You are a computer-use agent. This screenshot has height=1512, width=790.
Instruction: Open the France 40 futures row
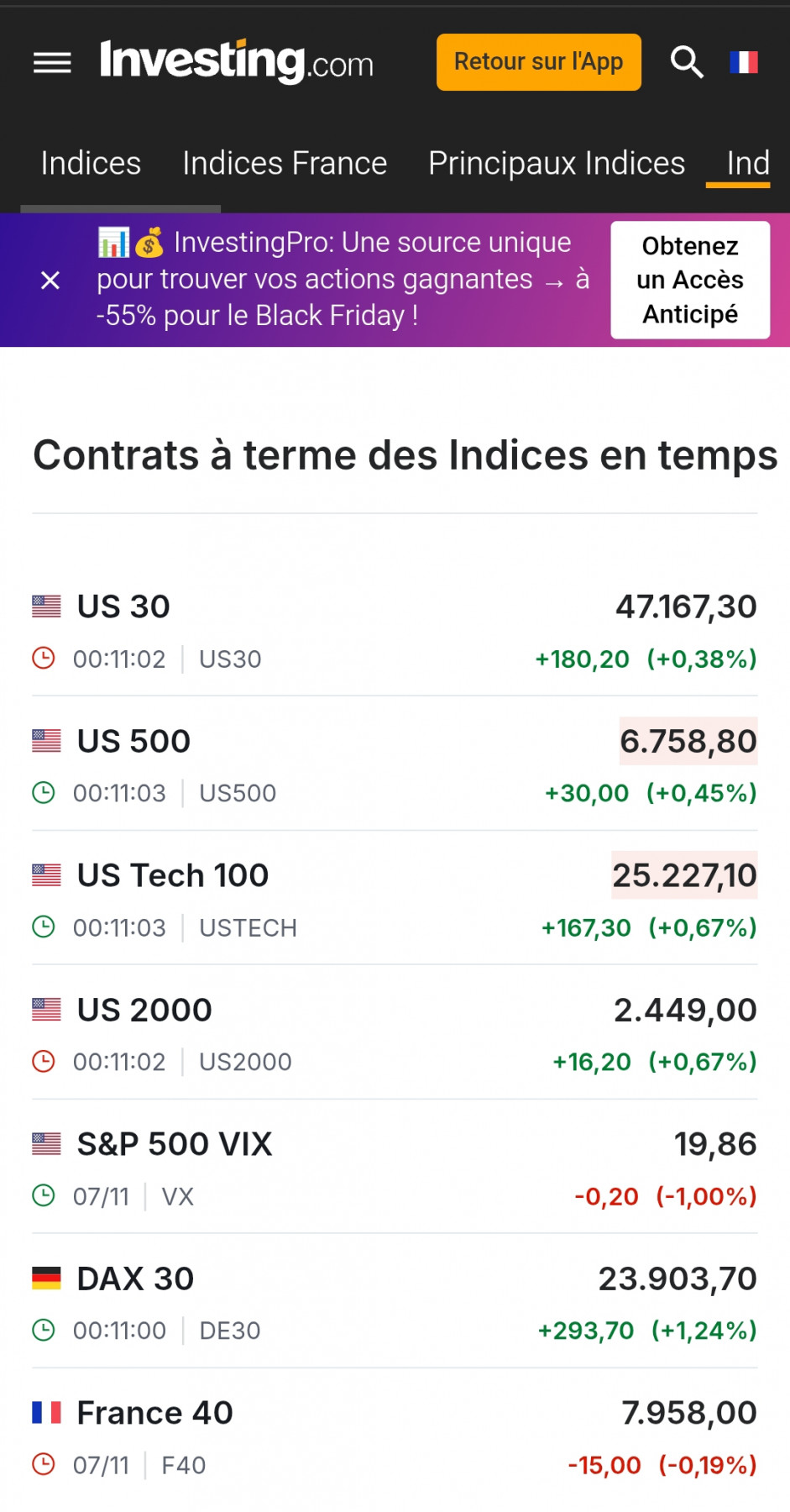(x=154, y=1413)
